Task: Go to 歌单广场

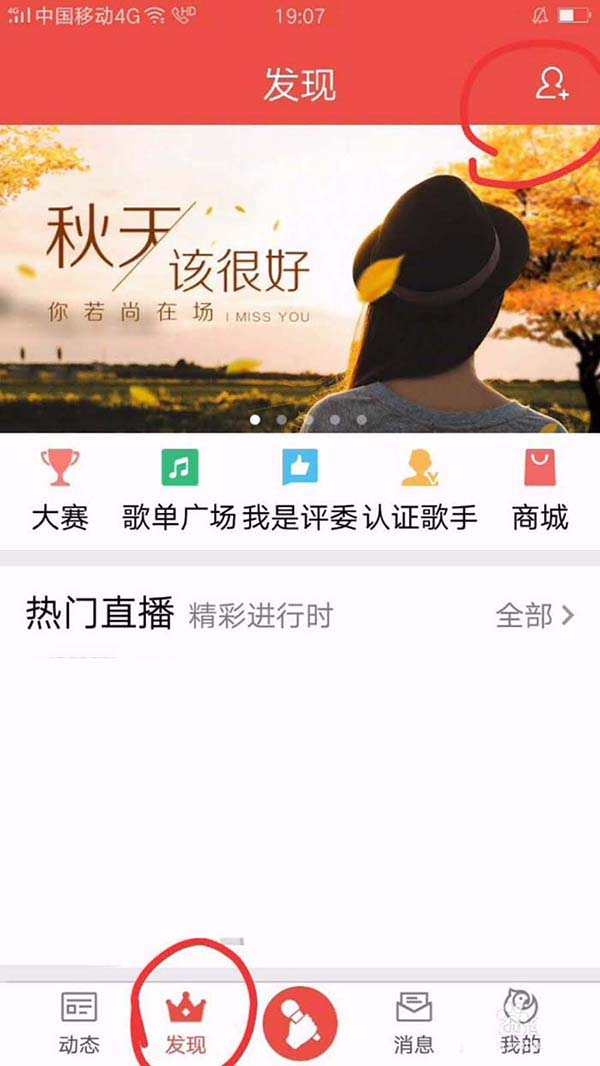Action: pos(180,489)
